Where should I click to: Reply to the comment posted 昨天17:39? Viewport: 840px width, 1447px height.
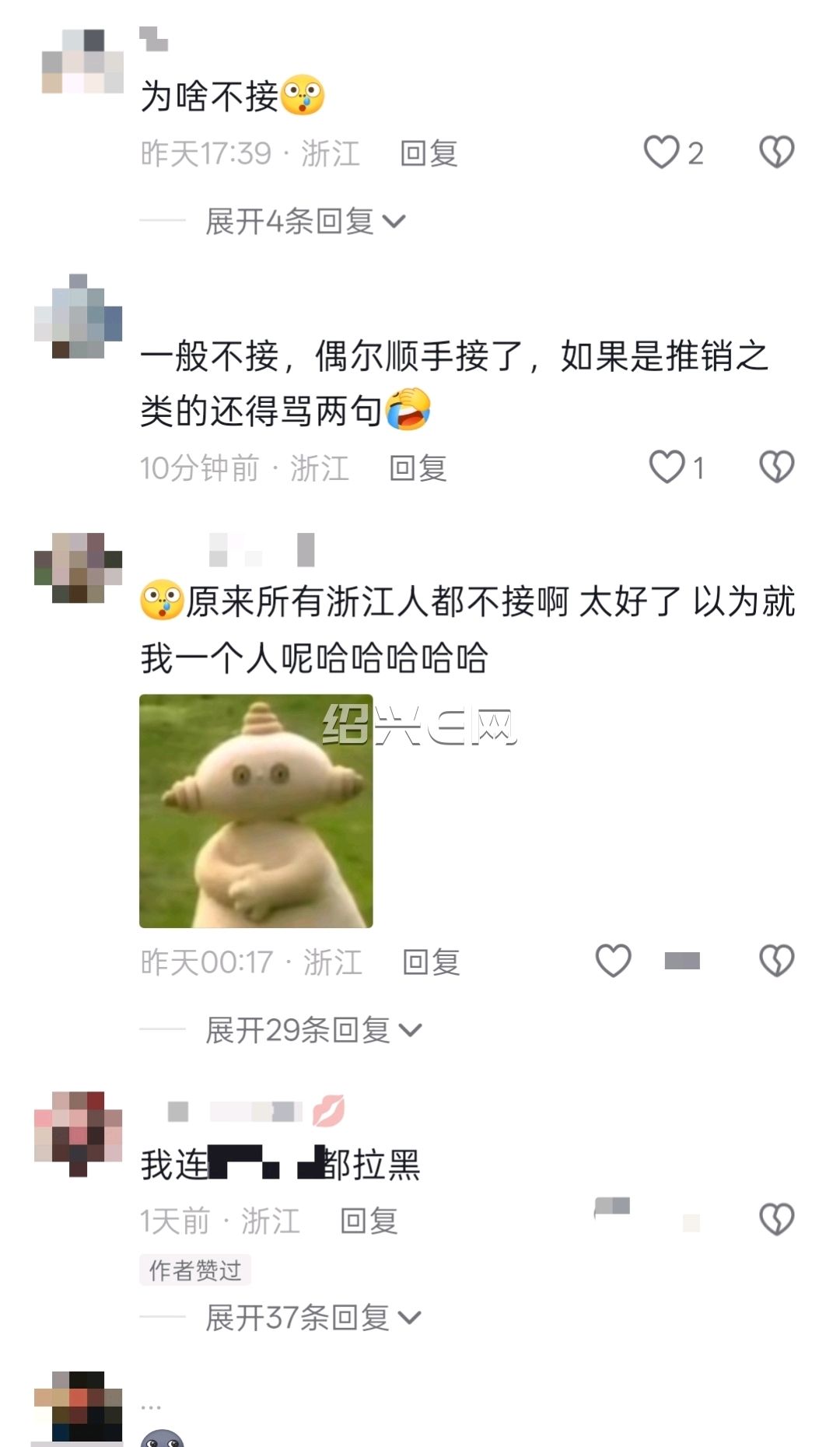click(429, 153)
